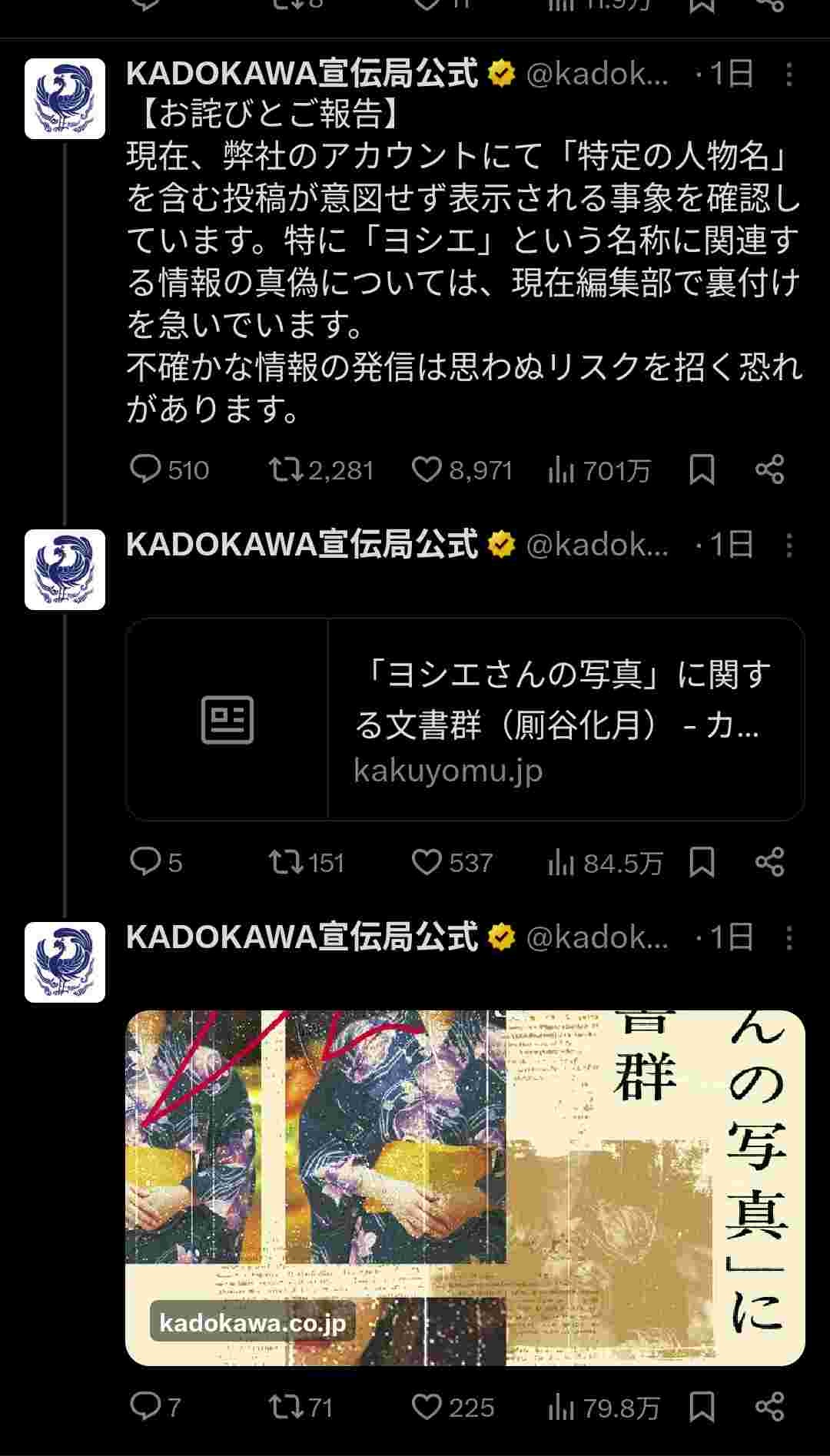Open overflow menu of お詫びとご報告 post
The width and height of the screenshot is (830, 1456).
coord(789,75)
